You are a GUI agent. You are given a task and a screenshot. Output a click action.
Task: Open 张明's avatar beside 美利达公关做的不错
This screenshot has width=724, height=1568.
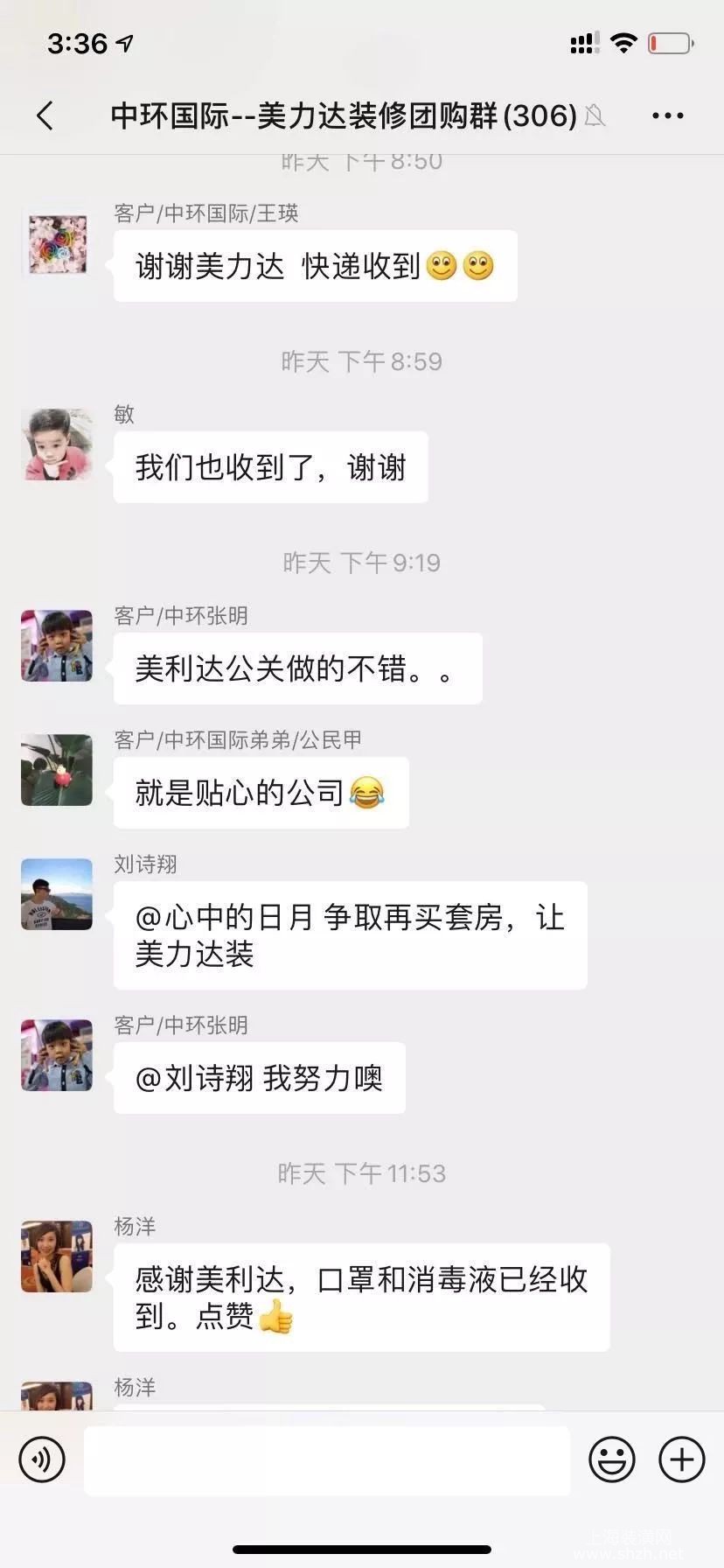57,646
